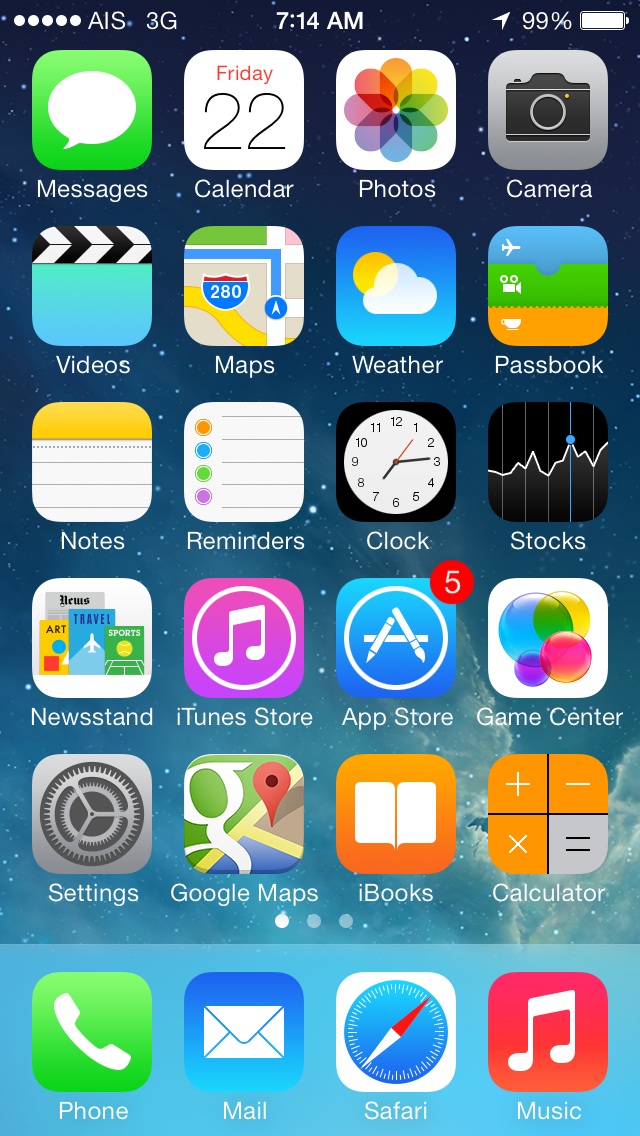Open the Phone app in dock

pyautogui.click(x=92, y=1032)
